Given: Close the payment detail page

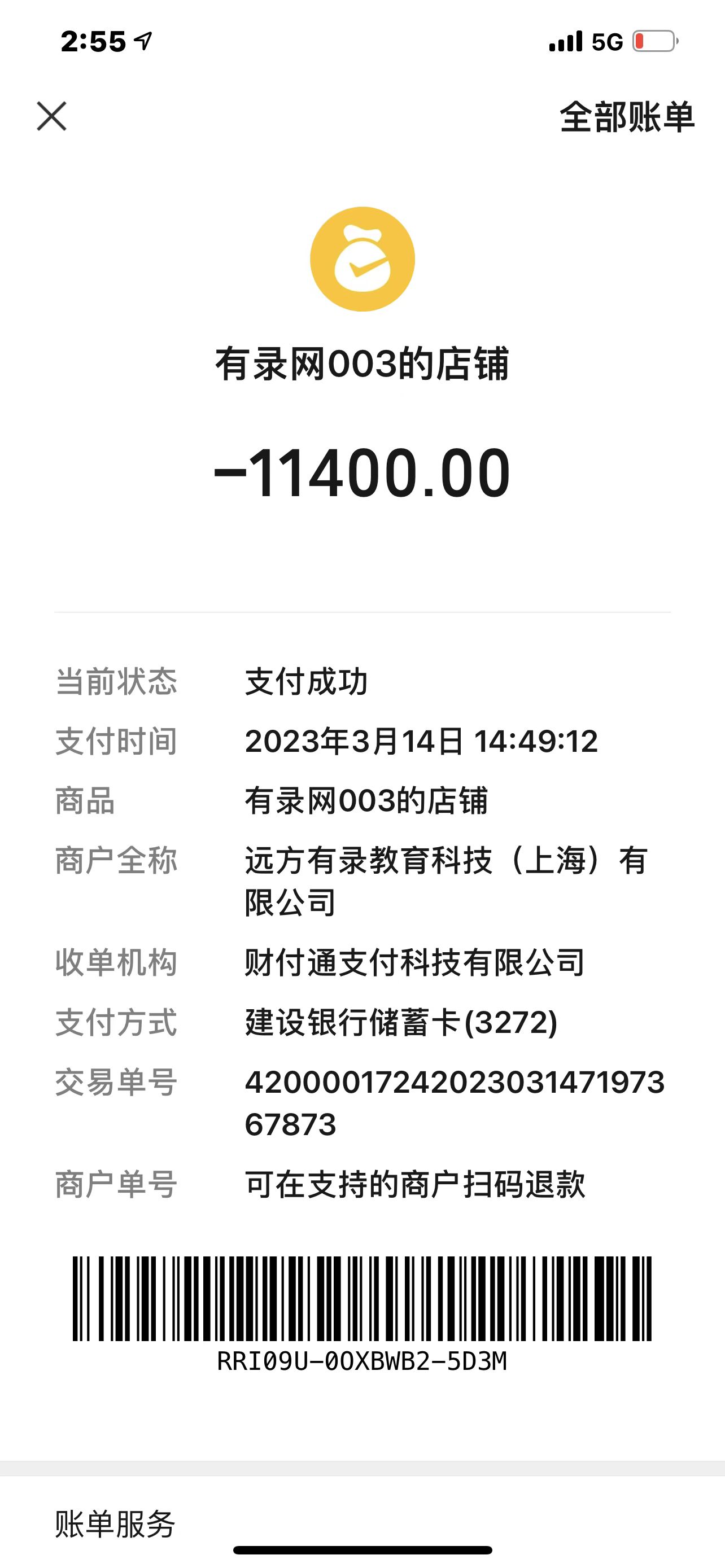Looking at the screenshot, I should (x=51, y=116).
